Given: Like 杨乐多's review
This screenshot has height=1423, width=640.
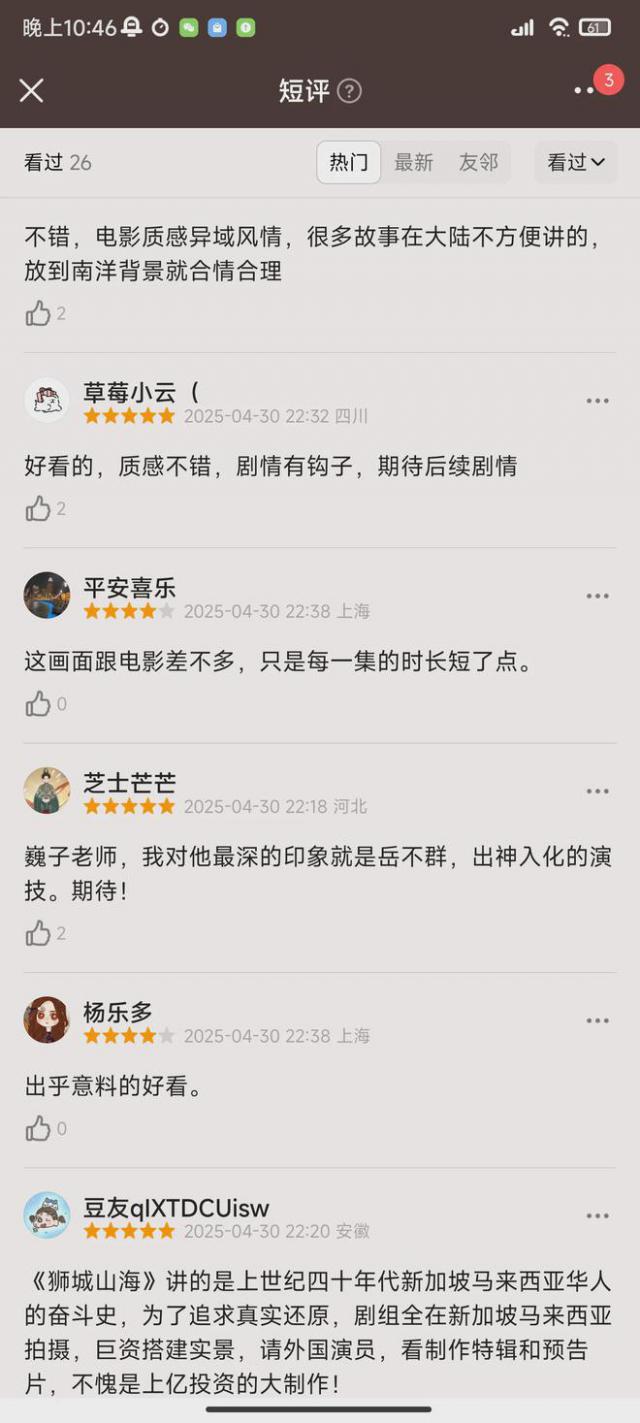Looking at the screenshot, I should pyautogui.click(x=39, y=1129).
